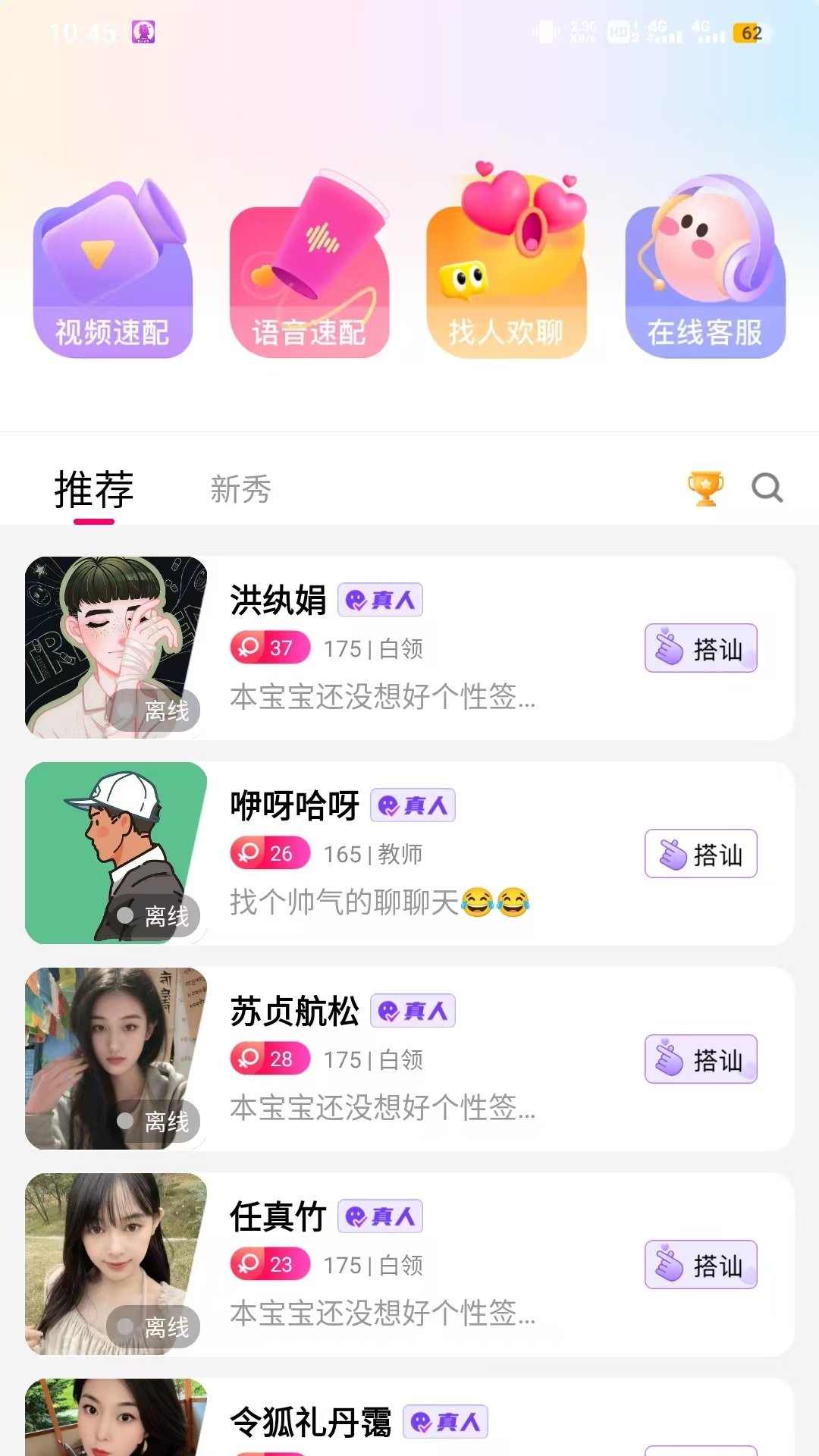View 咿呀哈呀's profile
This screenshot has width=819, height=1456.
coord(409,853)
